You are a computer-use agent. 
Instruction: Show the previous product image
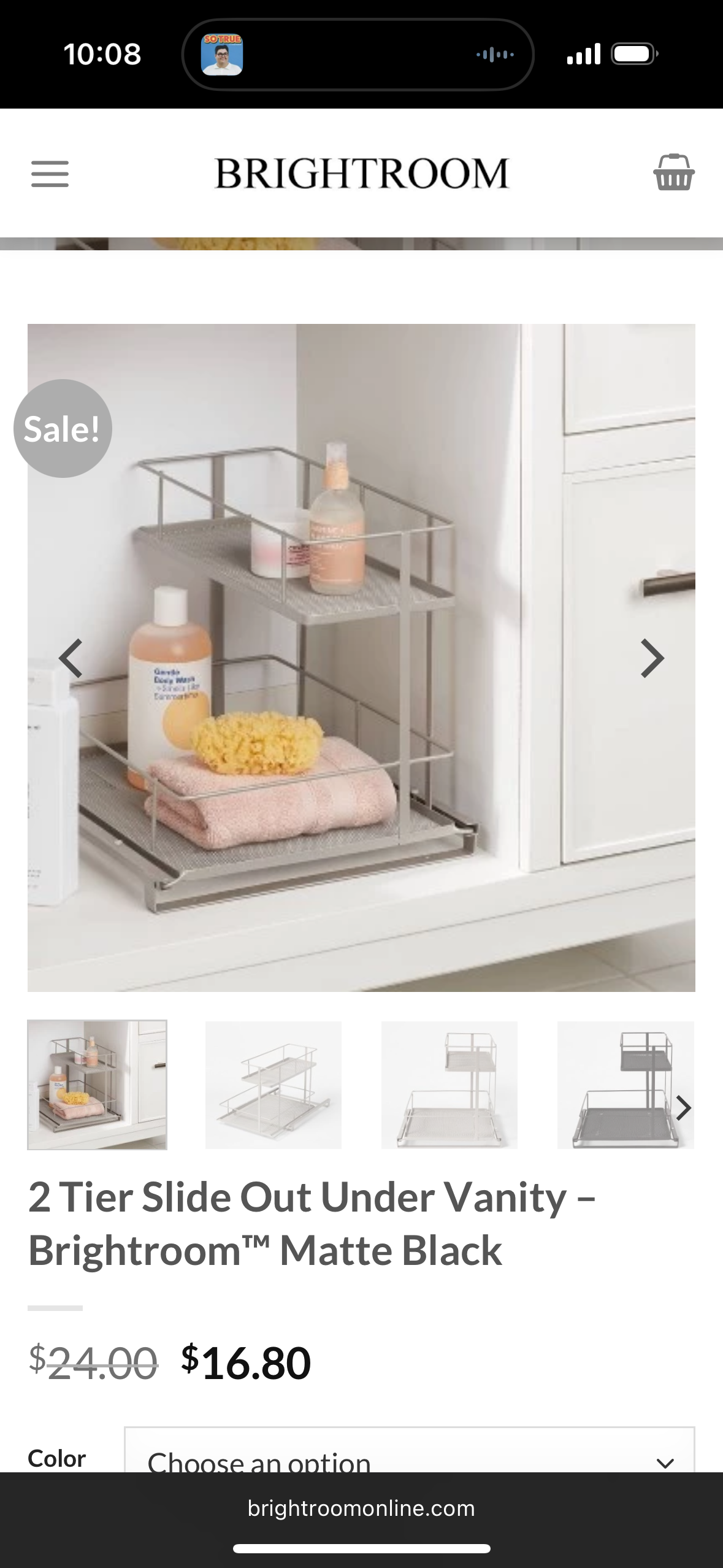point(71,658)
